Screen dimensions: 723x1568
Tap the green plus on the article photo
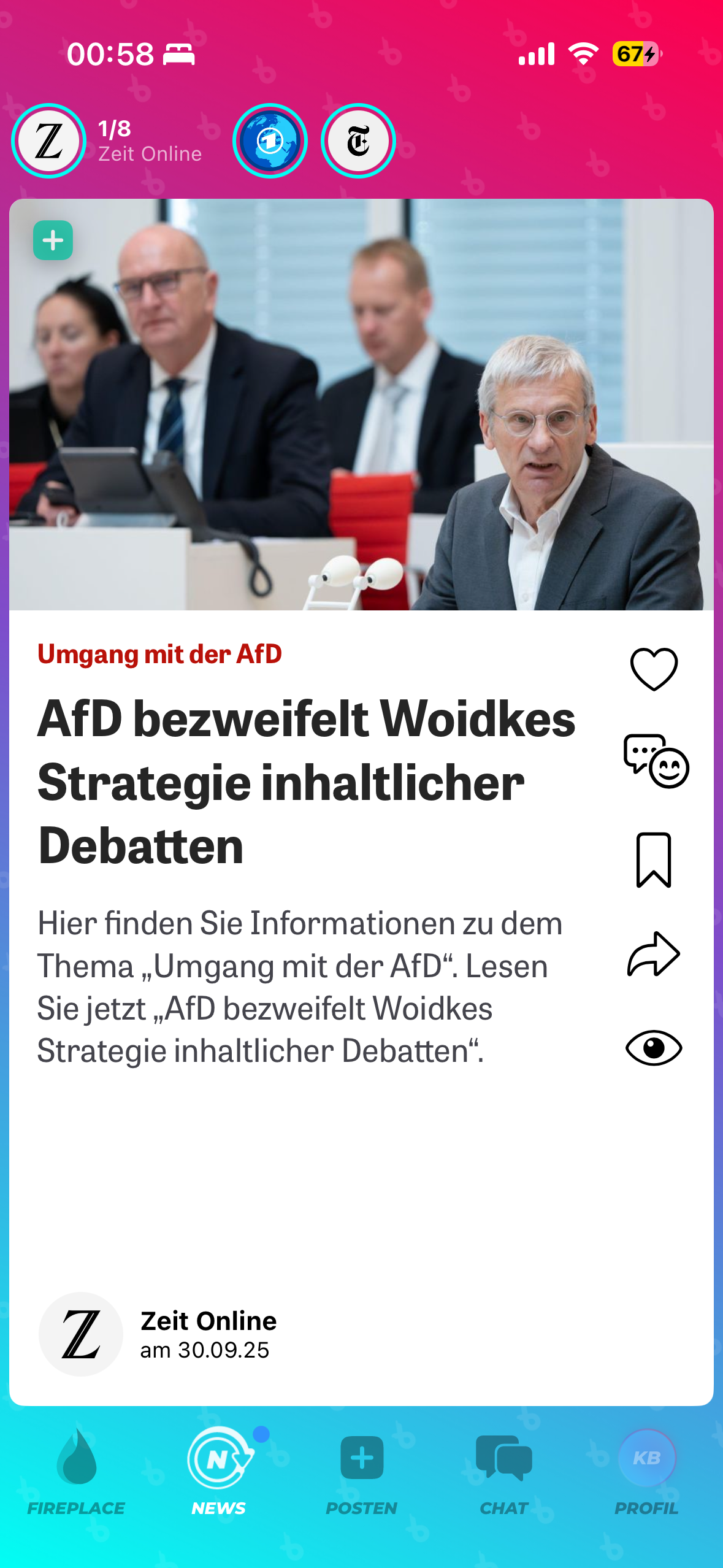[x=53, y=240]
